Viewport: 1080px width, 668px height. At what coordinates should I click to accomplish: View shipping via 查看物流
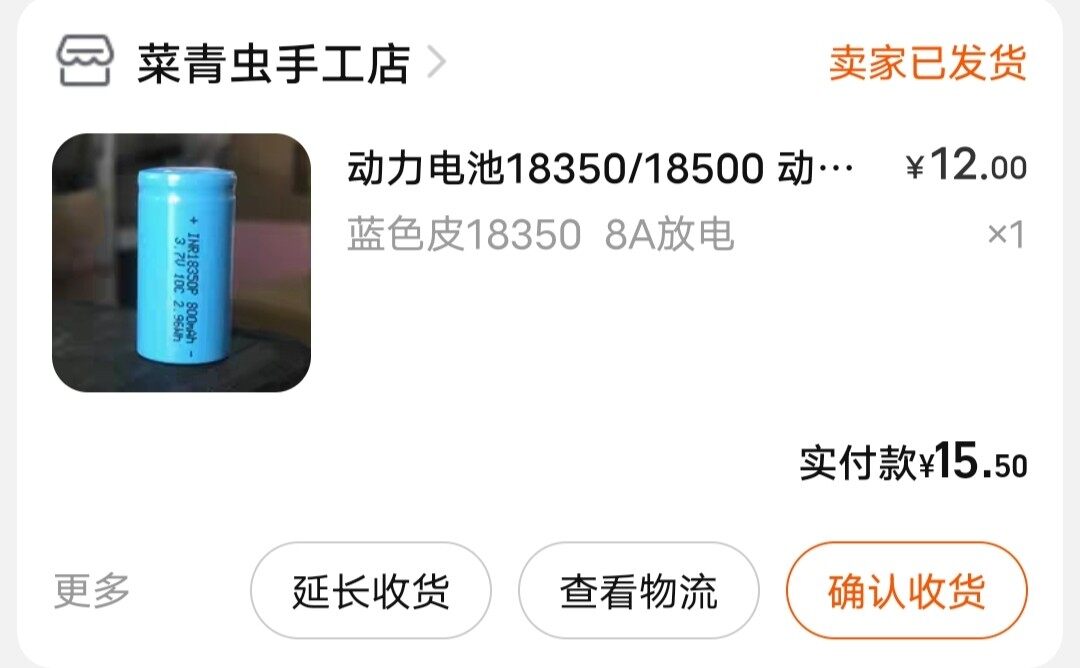(638, 590)
